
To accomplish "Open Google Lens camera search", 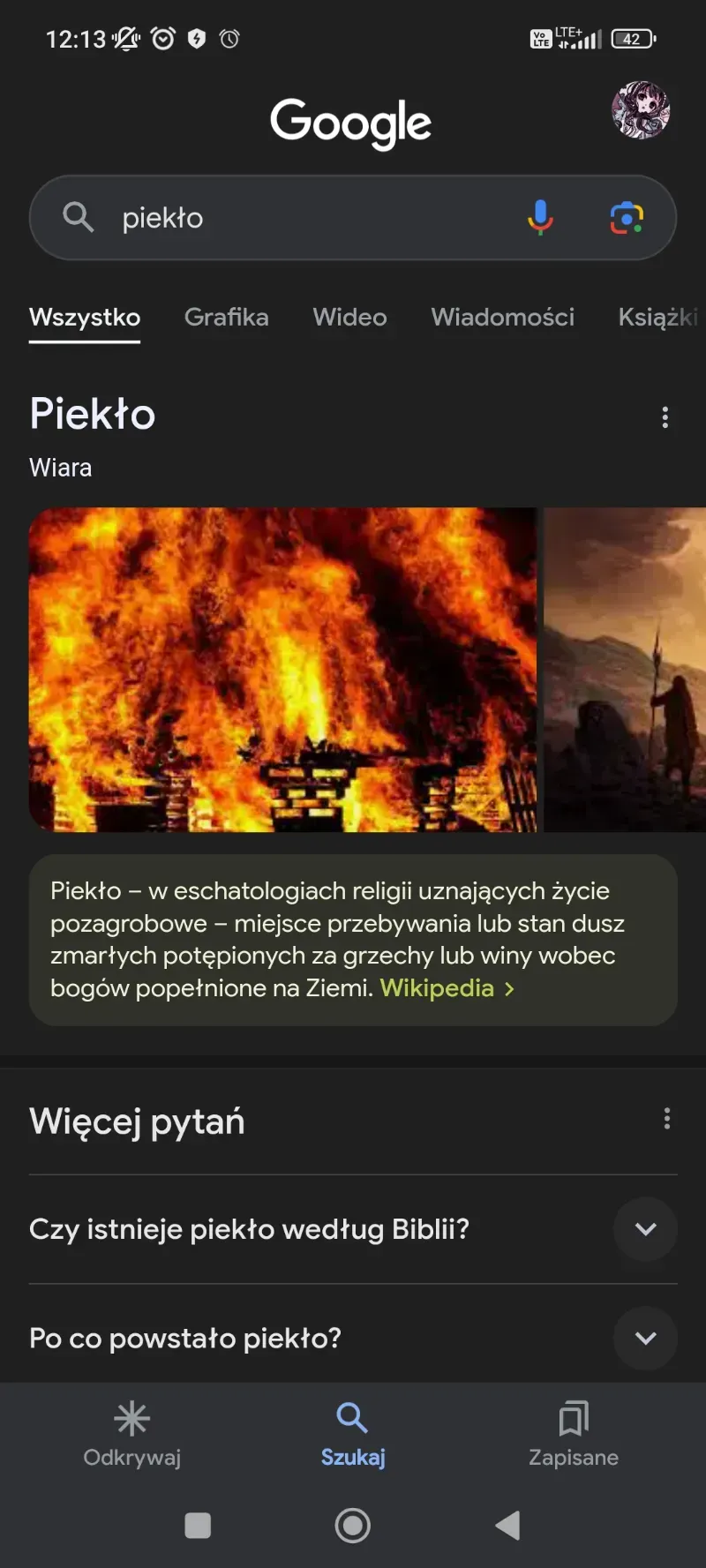I will [x=627, y=217].
